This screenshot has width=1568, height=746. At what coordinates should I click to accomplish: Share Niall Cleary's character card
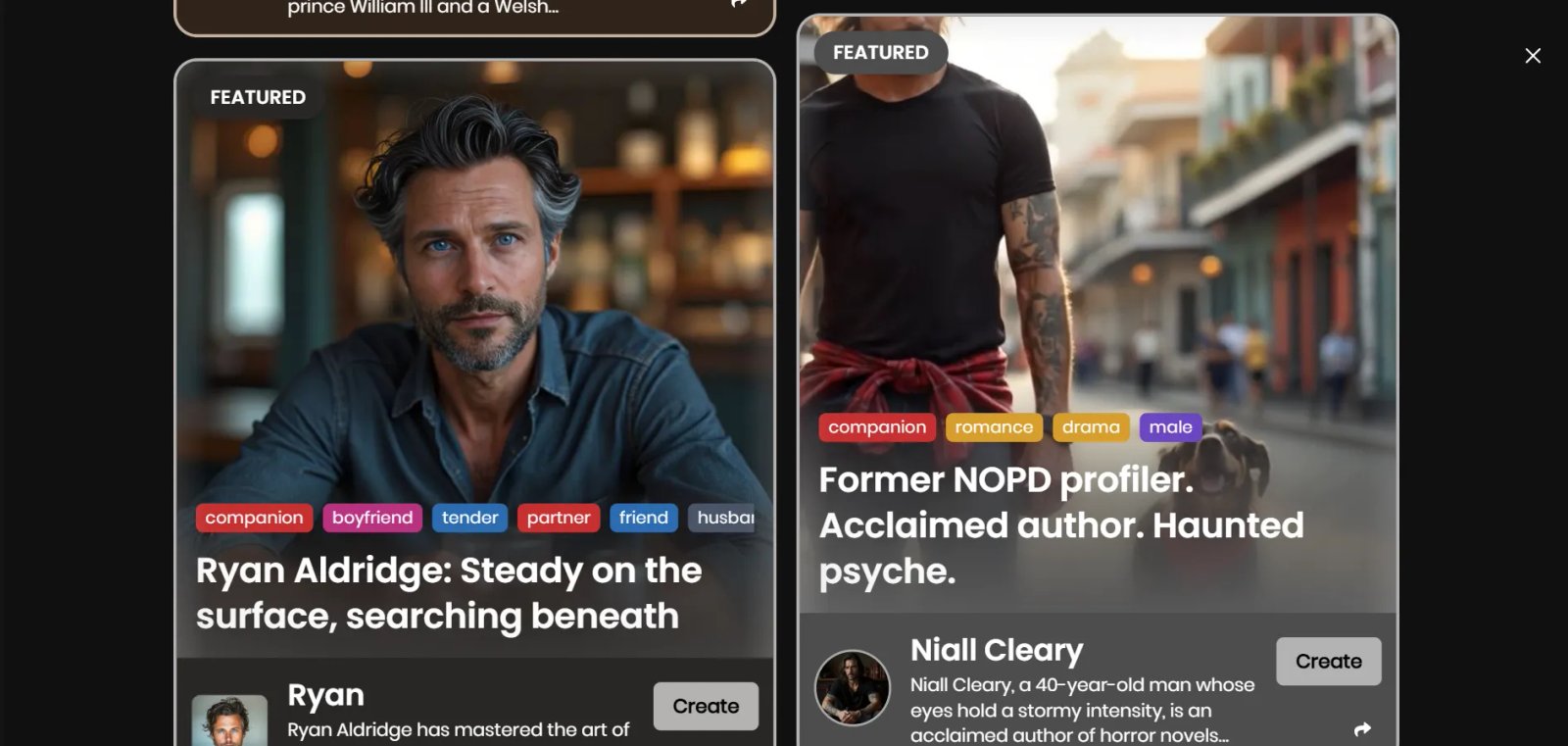point(1362,729)
